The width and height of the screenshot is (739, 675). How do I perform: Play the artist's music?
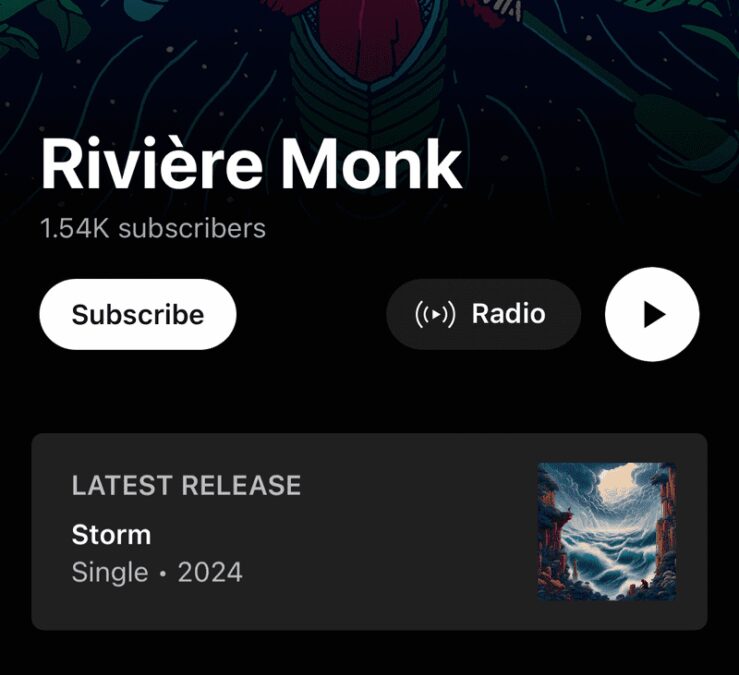pyautogui.click(x=652, y=314)
